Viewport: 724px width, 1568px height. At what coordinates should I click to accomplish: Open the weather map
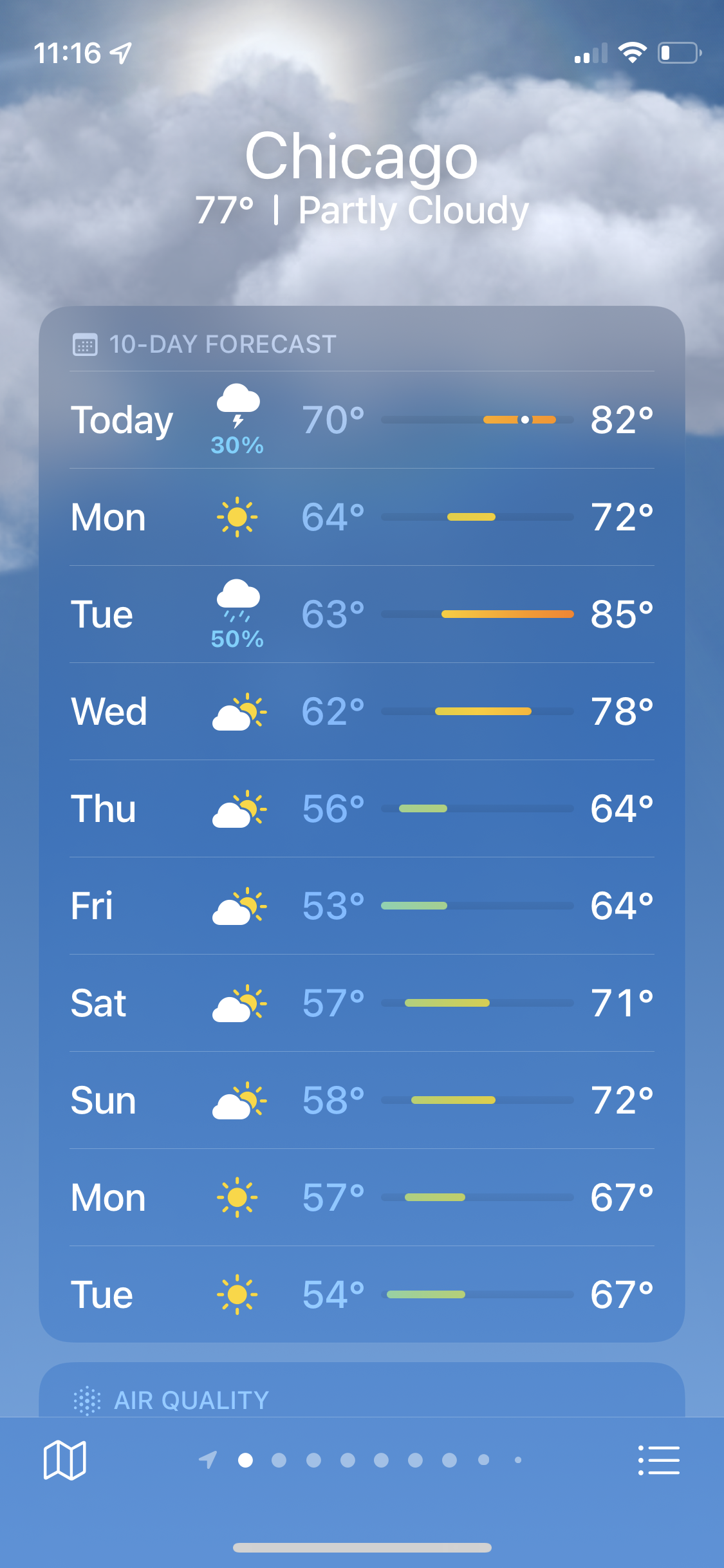64,1460
